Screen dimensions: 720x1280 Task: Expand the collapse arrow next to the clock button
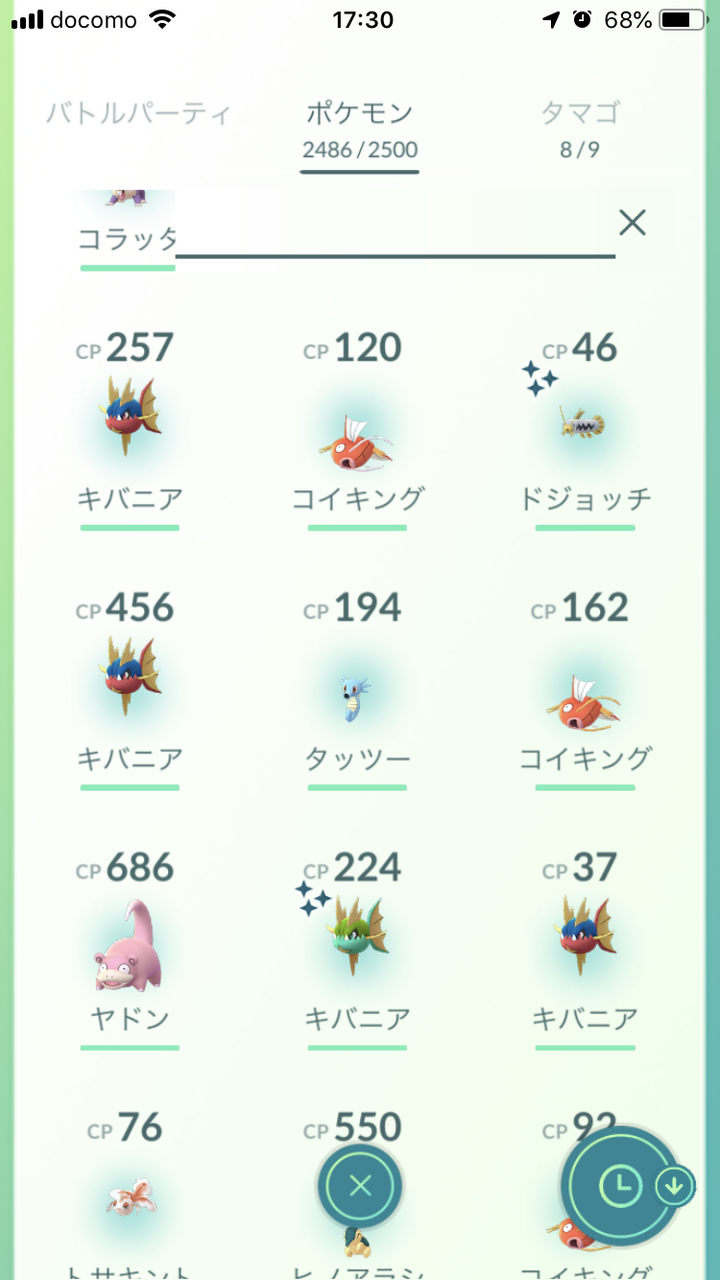point(672,1186)
